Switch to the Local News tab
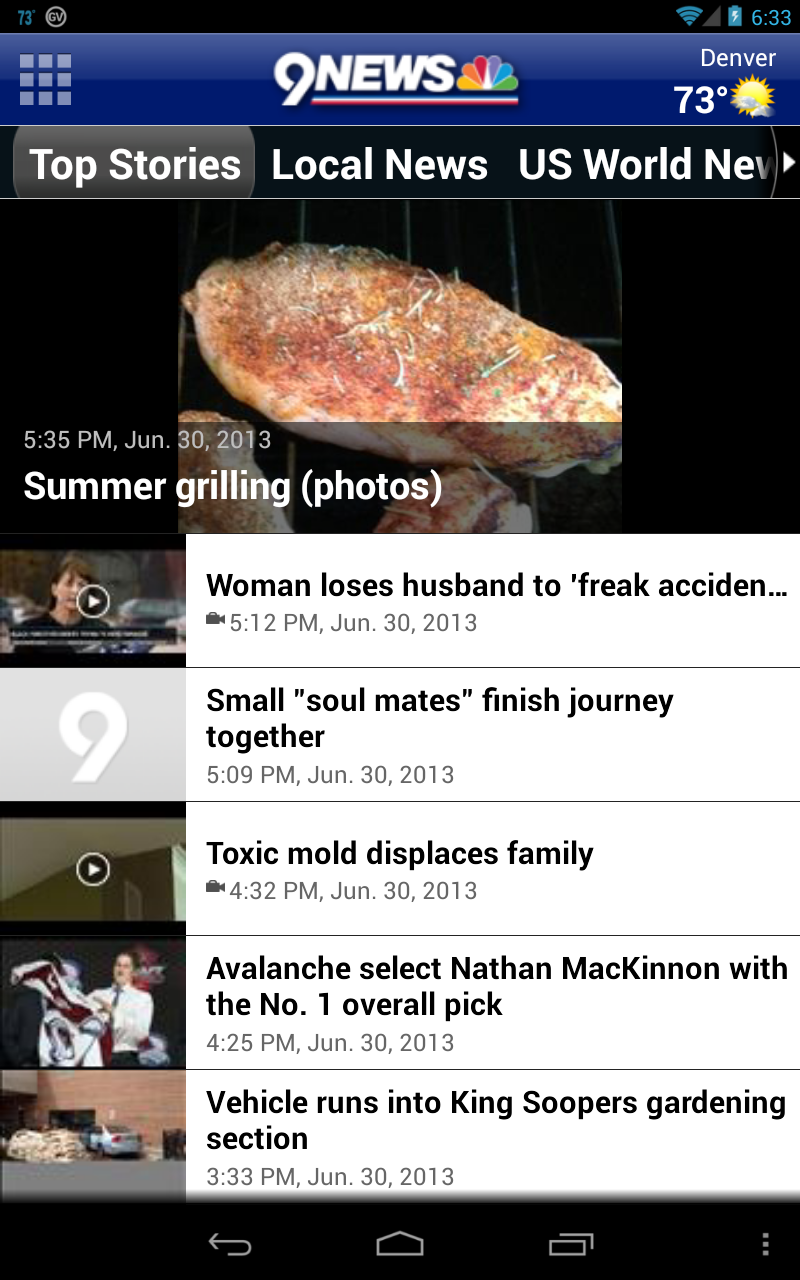Image resolution: width=800 pixels, height=1280 pixels. [x=380, y=164]
